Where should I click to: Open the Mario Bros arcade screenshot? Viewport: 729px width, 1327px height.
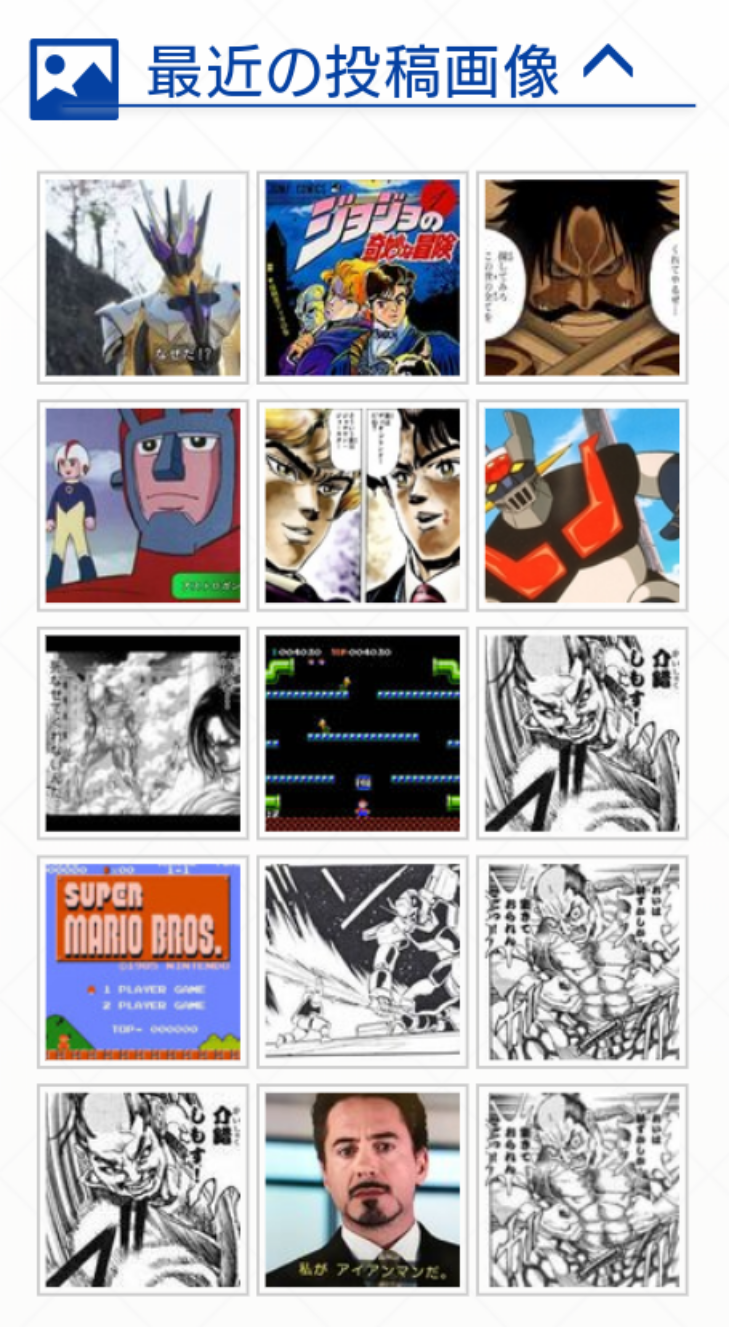point(362,733)
